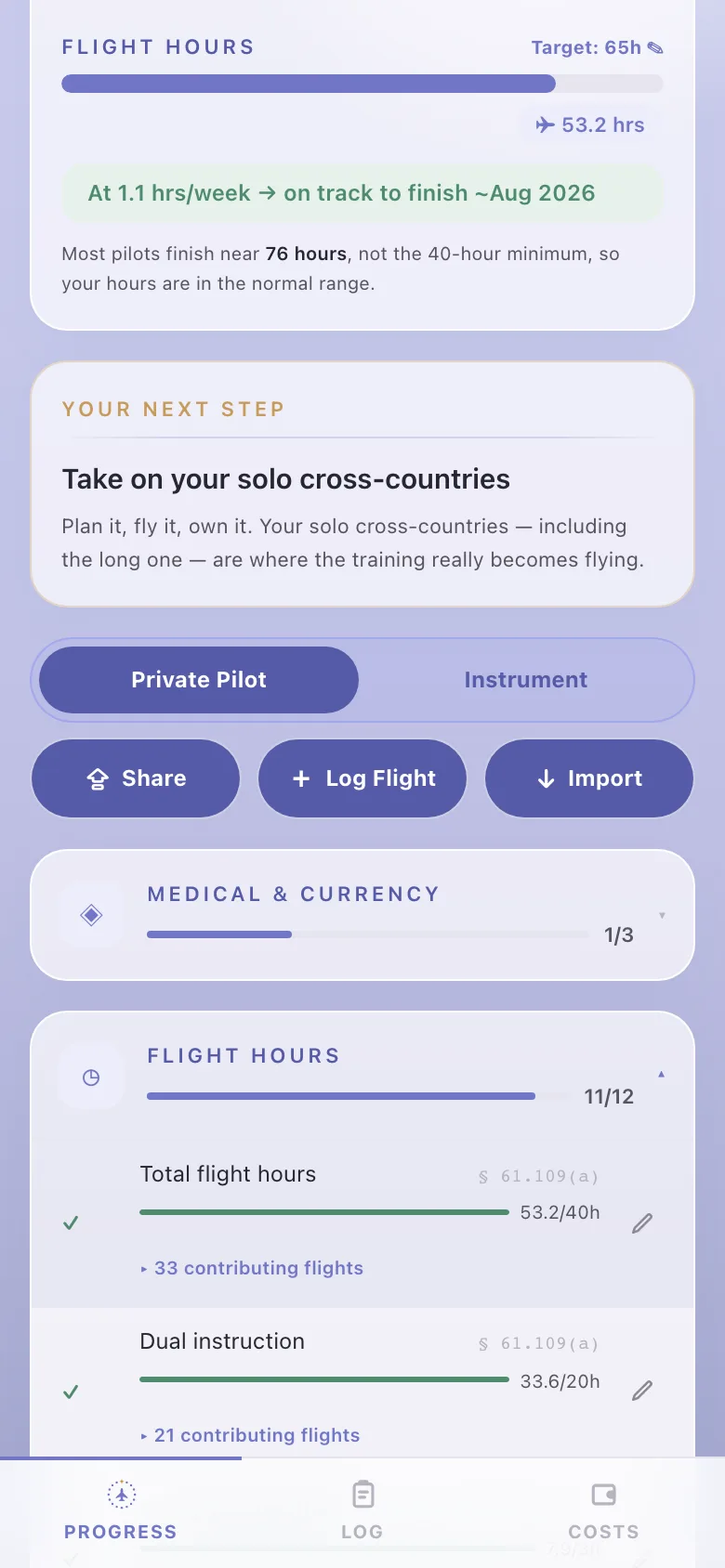Import flight records
The image size is (725, 1568).
click(589, 778)
